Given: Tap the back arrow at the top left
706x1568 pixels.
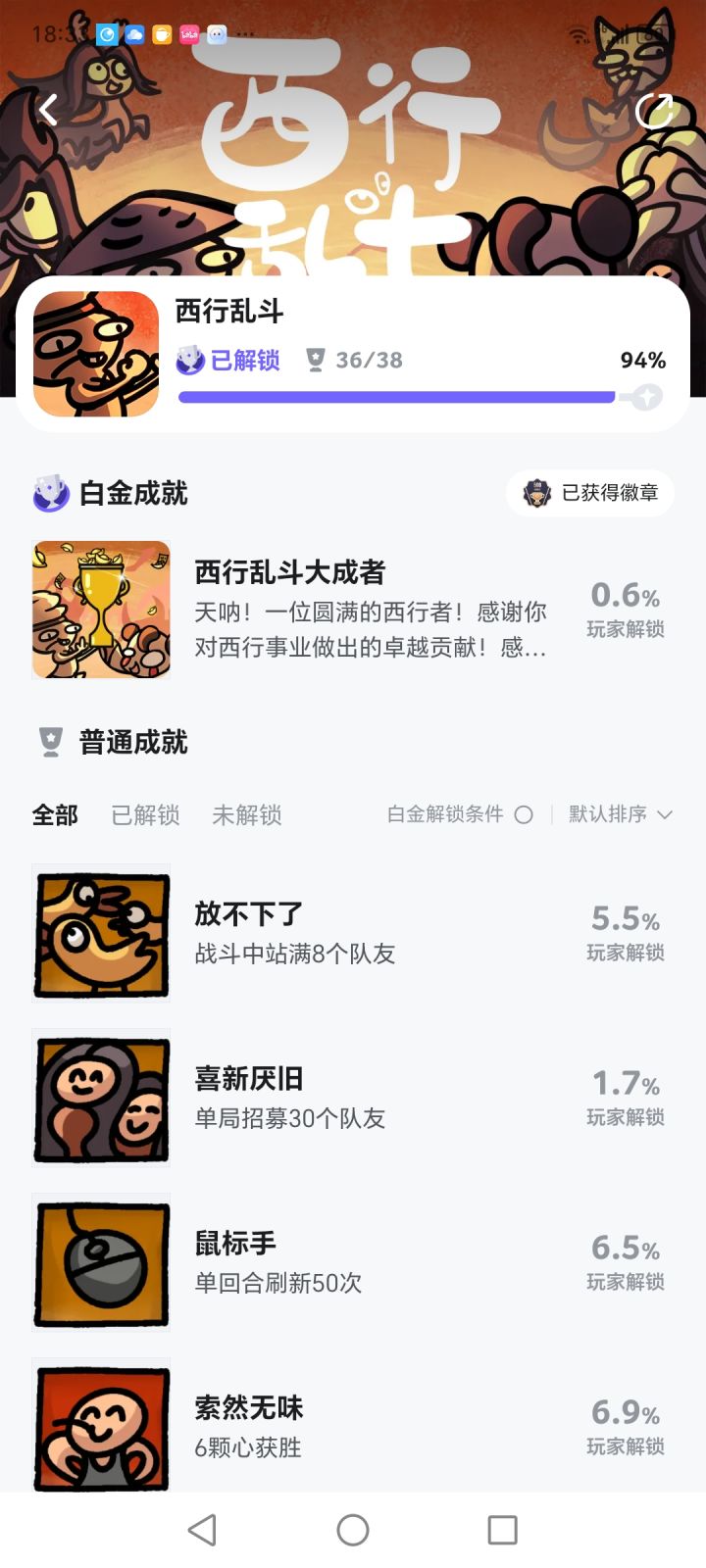Looking at the screenshot, I should point(47,110).
